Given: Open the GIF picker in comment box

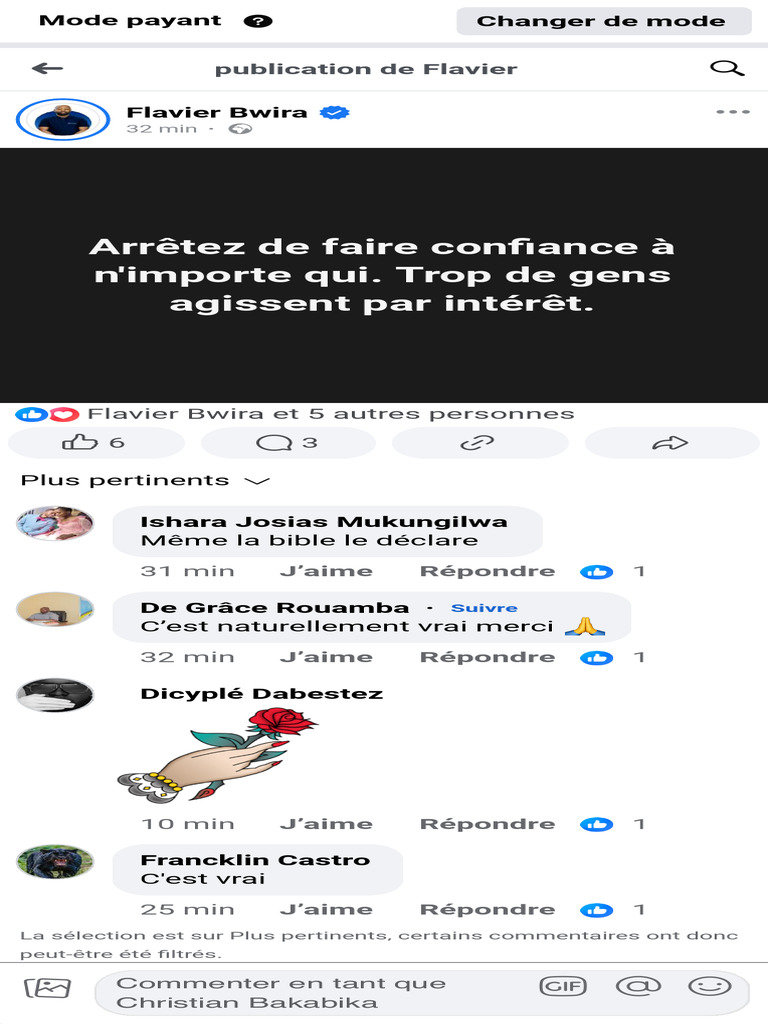Looking at the screenshot, I should coord(564,986).
